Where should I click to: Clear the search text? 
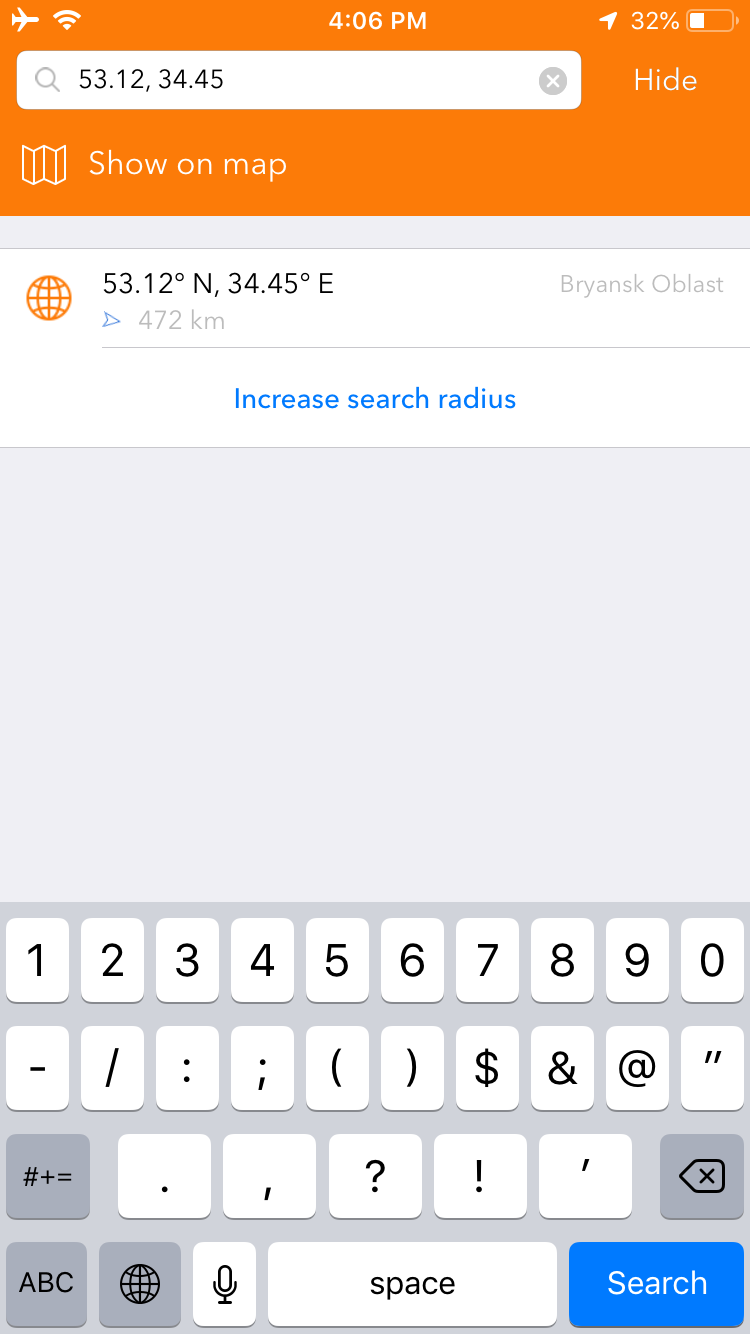pyautogui.click(x=553, y=81)
